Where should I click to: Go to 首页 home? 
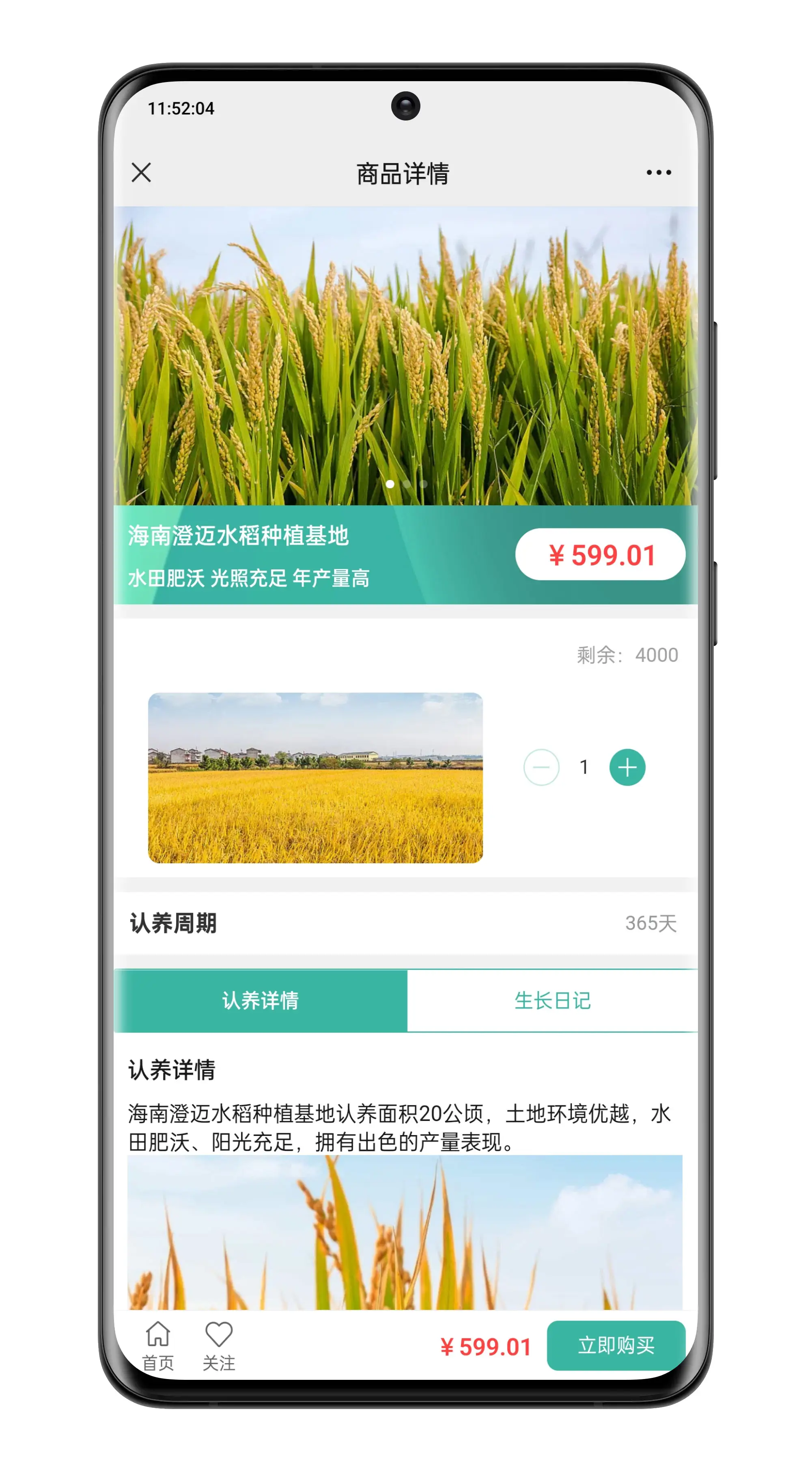(x=157, y=1345)
